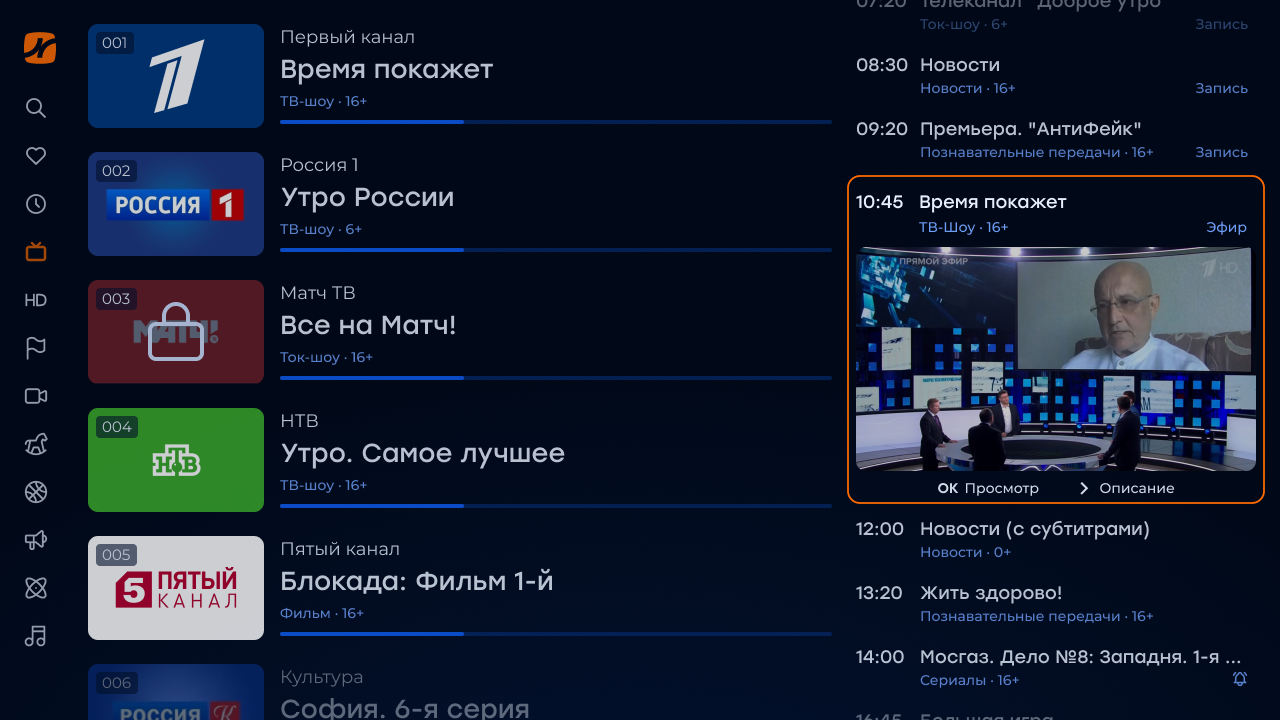Viewport: 1280px width, 720px height.
Task: Open Описание for Время покажет
Action: point(1126,488)
